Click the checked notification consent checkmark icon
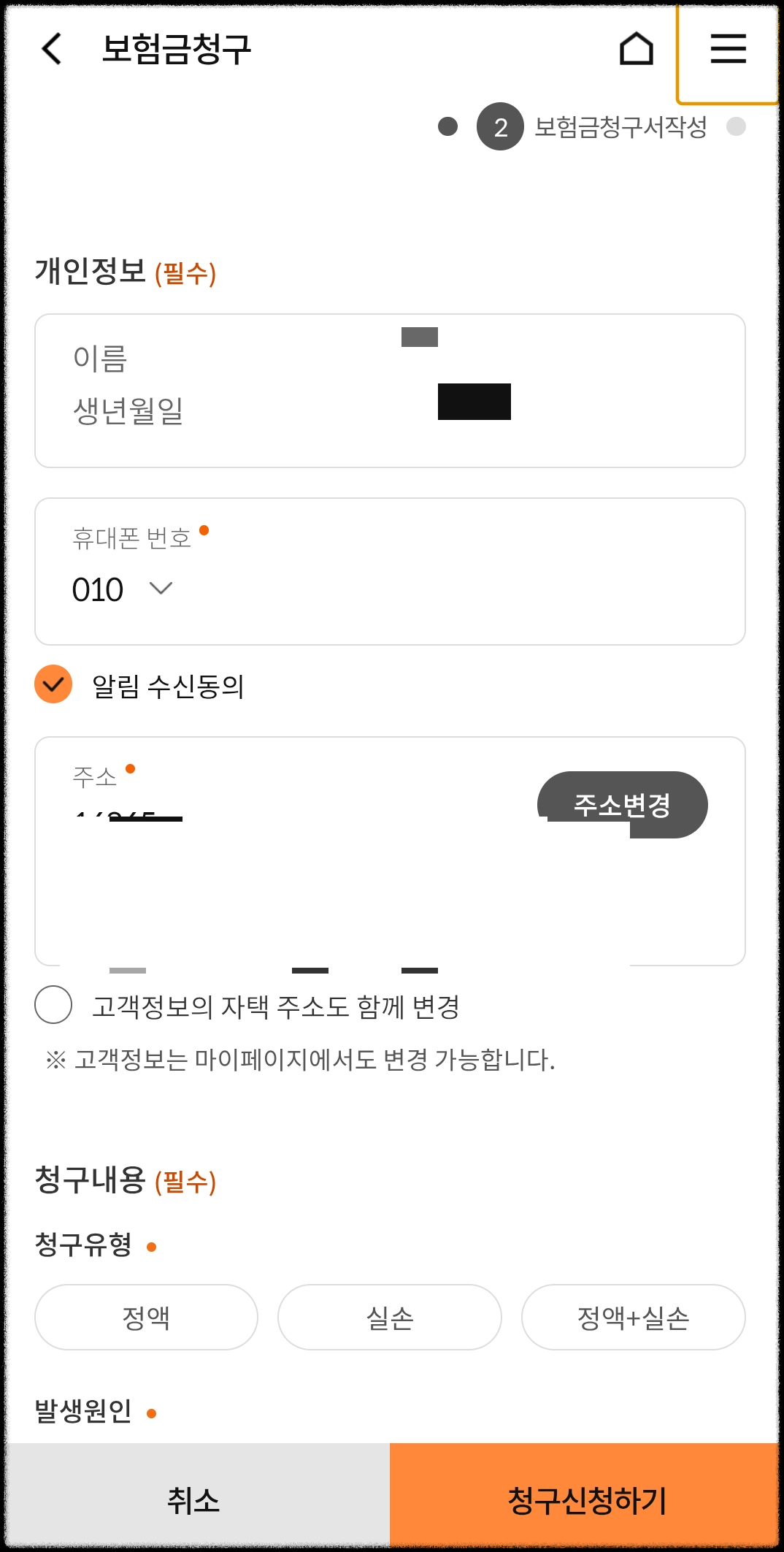The height and width of the screenshot is (1552, 784). (x=53, y=684)
